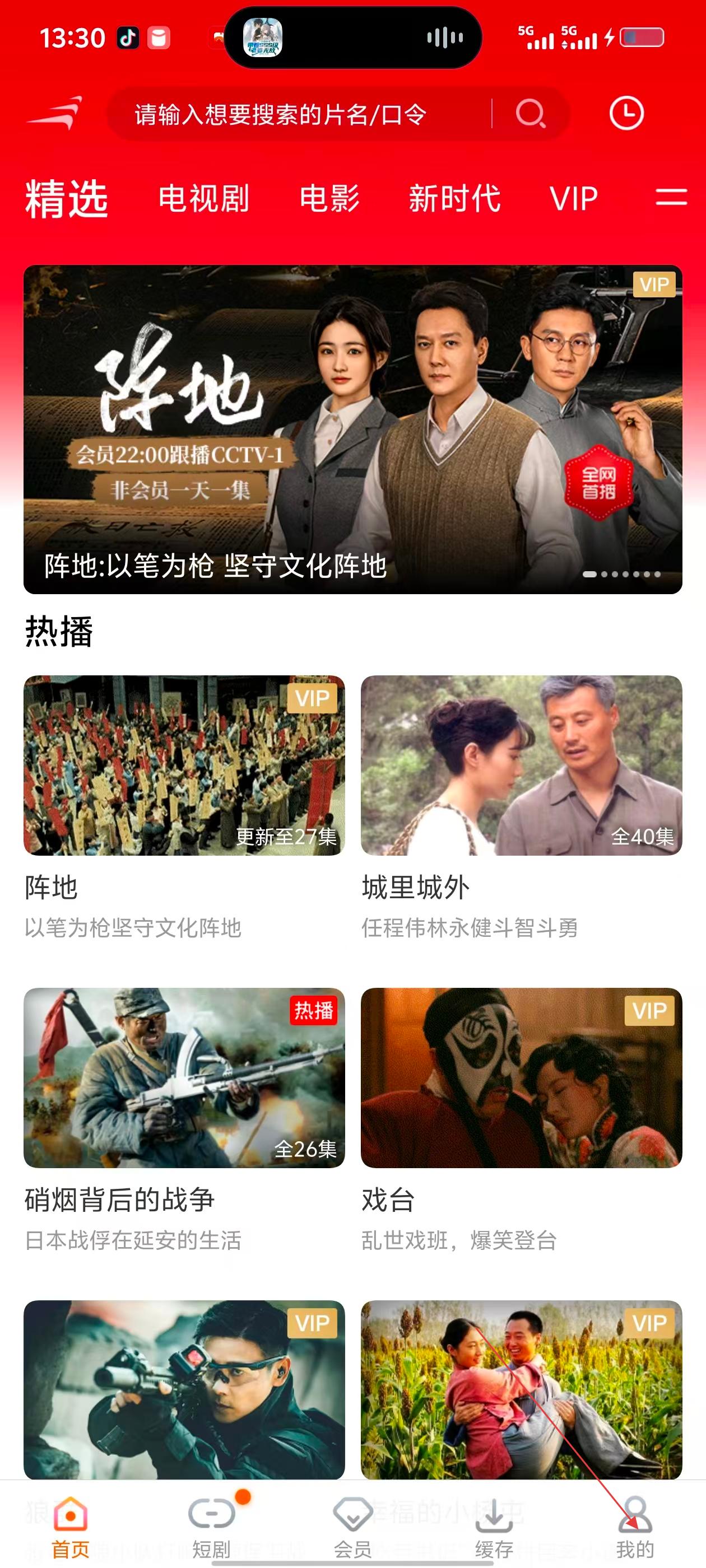Viewport: 706px width, 1568px height.
Task: Select the 首页 home tab
Action: (71, 1525)
